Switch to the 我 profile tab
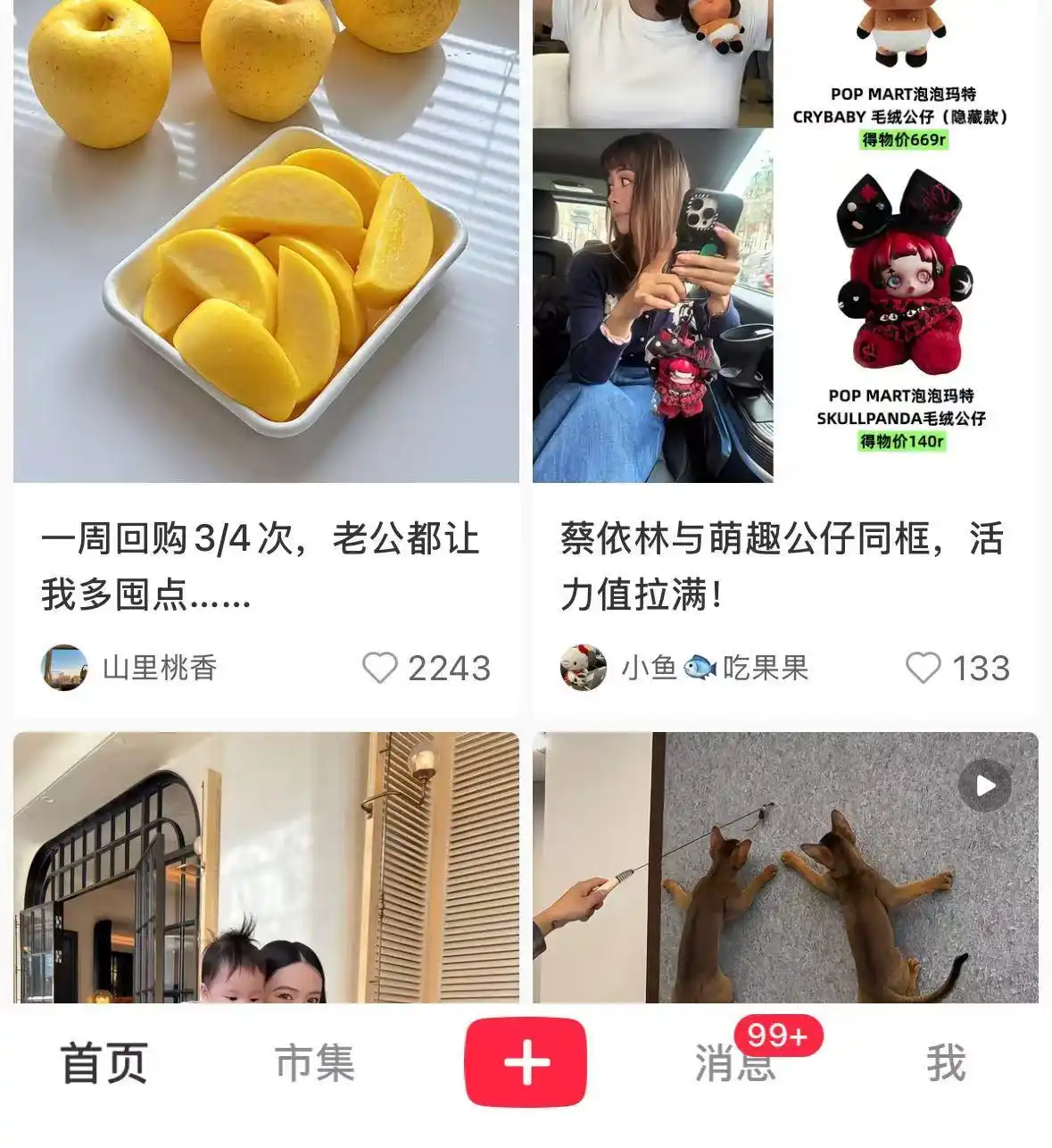 coord(946,1064)
